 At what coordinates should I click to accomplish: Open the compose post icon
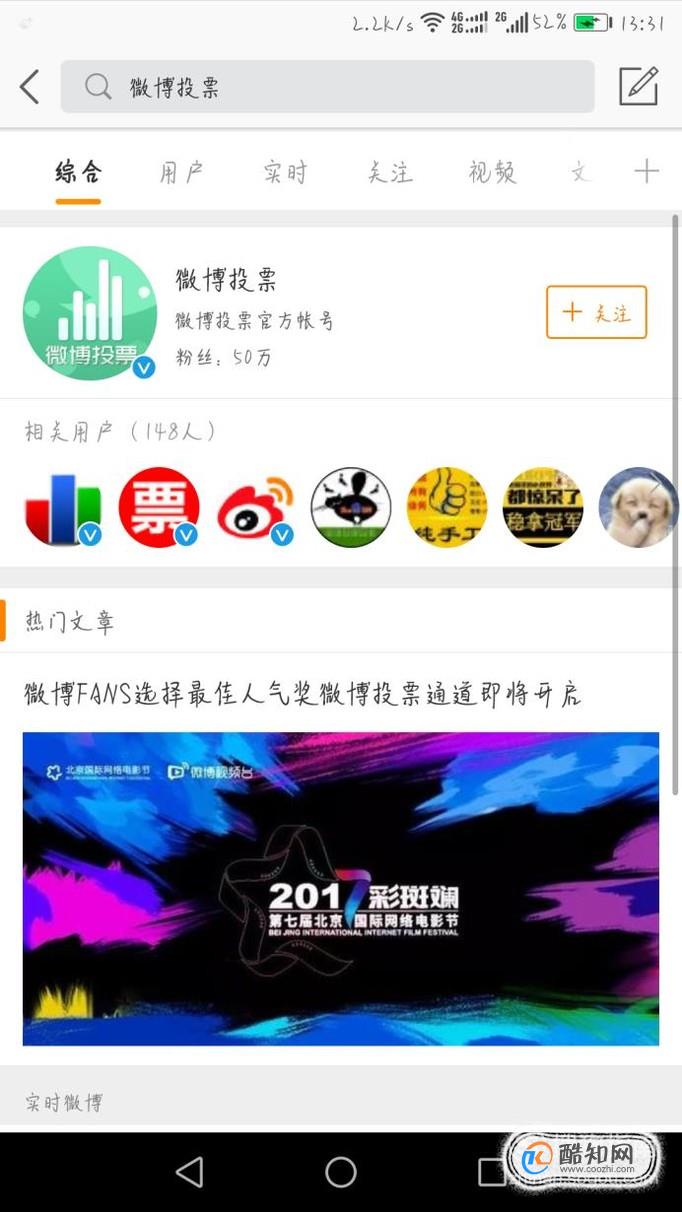(638, 87)
